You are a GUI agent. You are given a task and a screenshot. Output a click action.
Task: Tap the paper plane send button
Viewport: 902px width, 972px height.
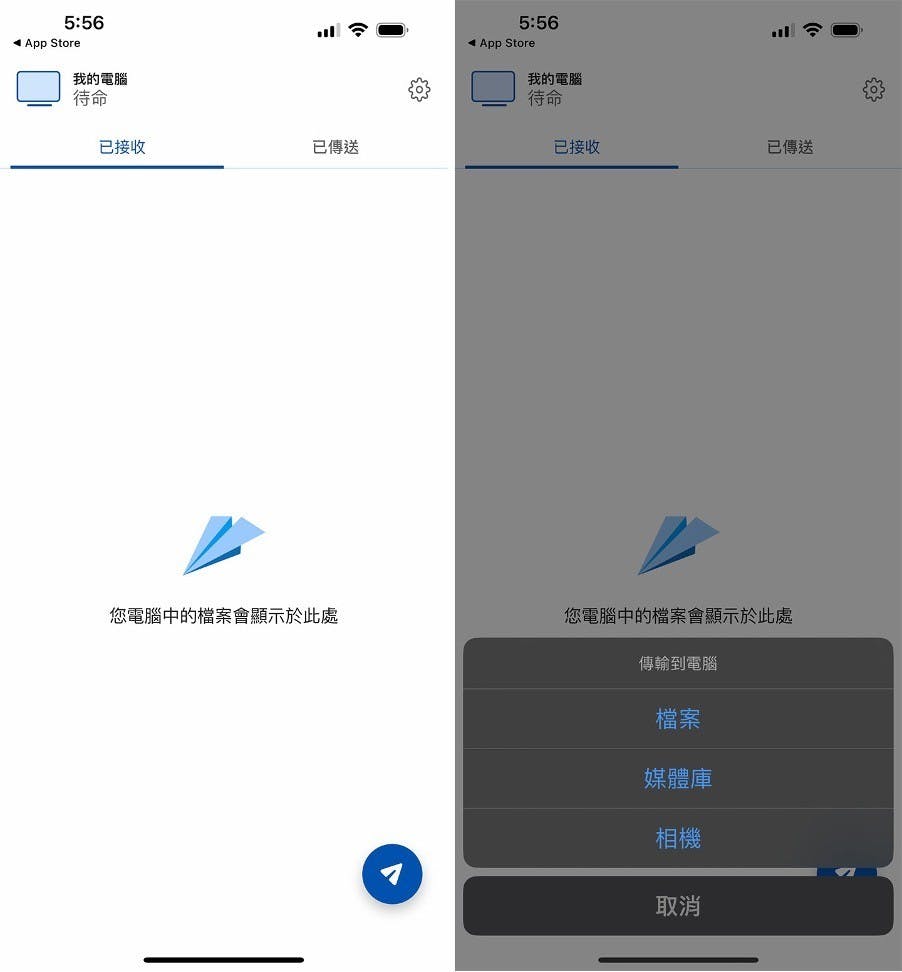[392, 874]
